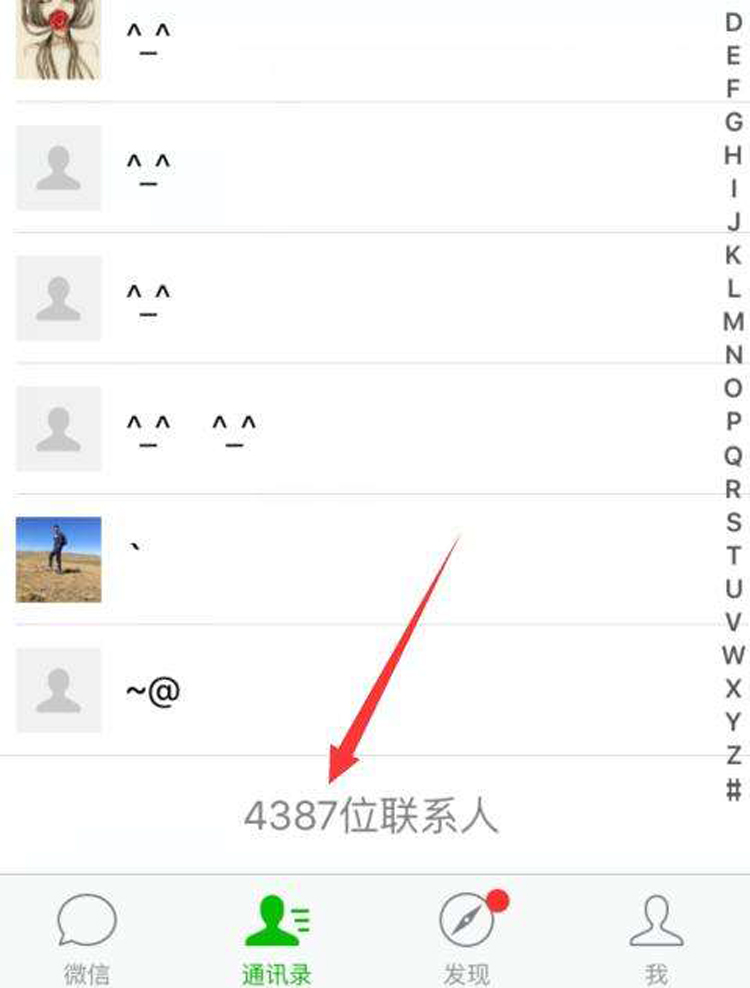Jump to letter W in the index

(733, 656)
